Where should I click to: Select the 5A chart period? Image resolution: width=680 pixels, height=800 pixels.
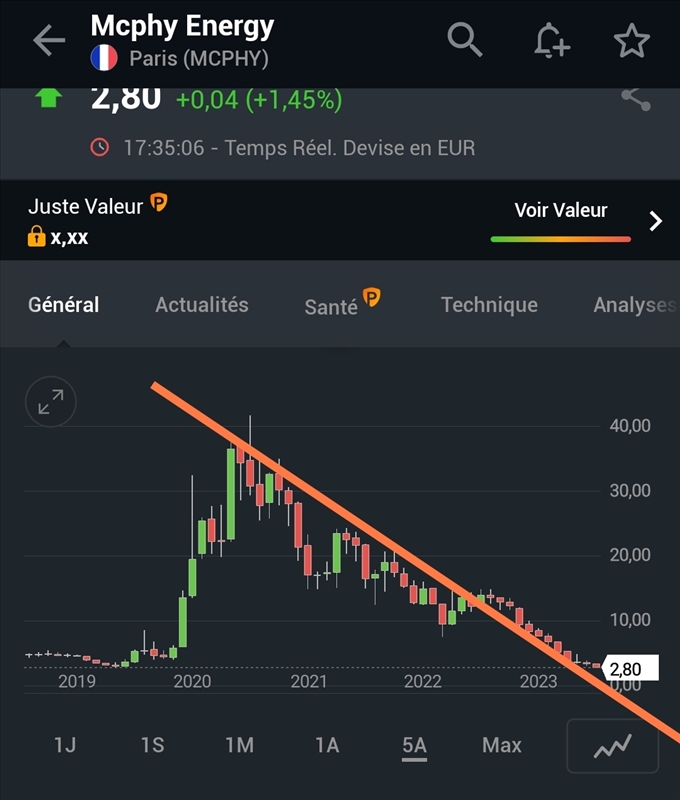(414, 745)
